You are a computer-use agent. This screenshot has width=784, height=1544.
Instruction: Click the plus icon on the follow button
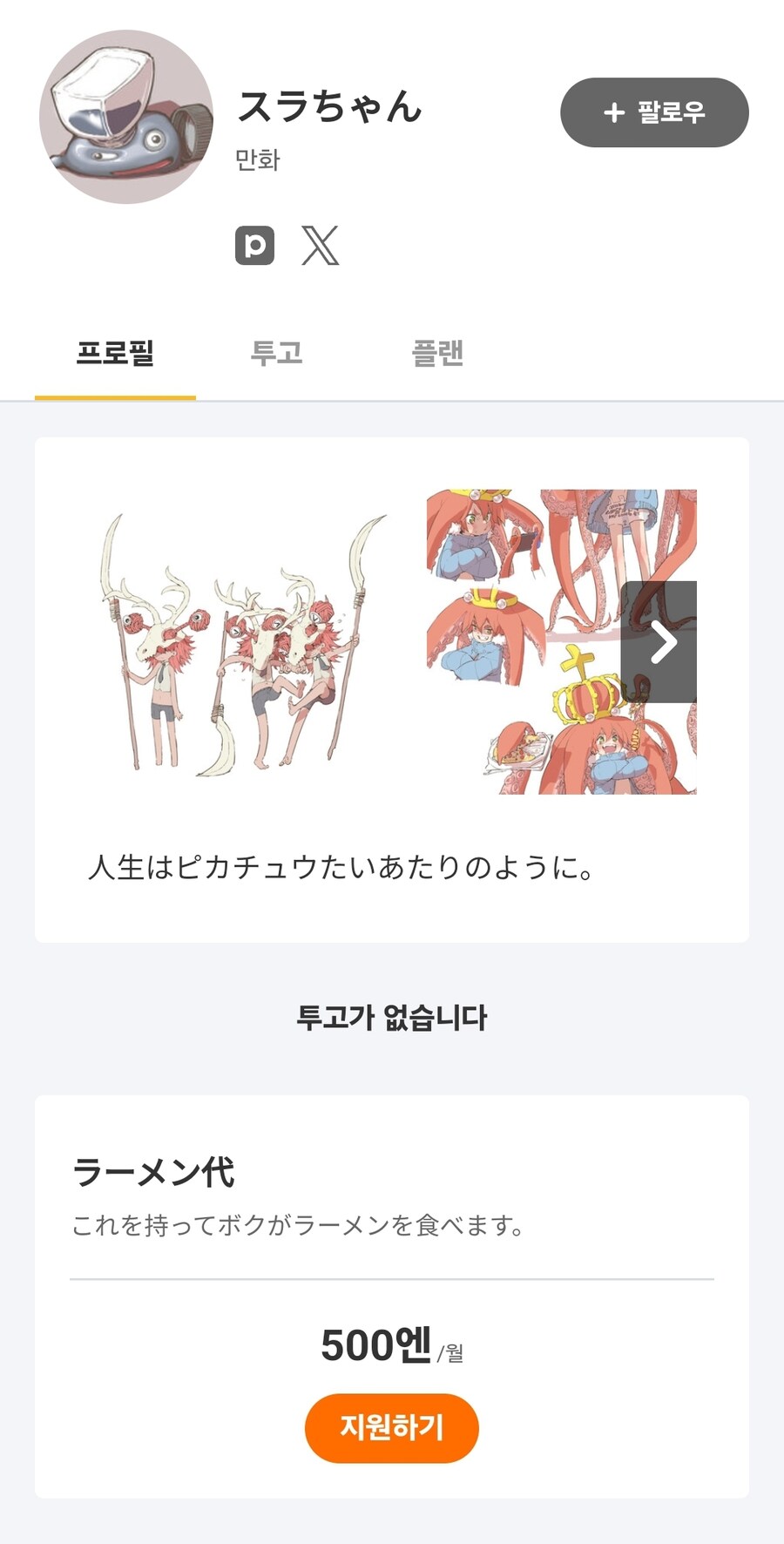612,112
